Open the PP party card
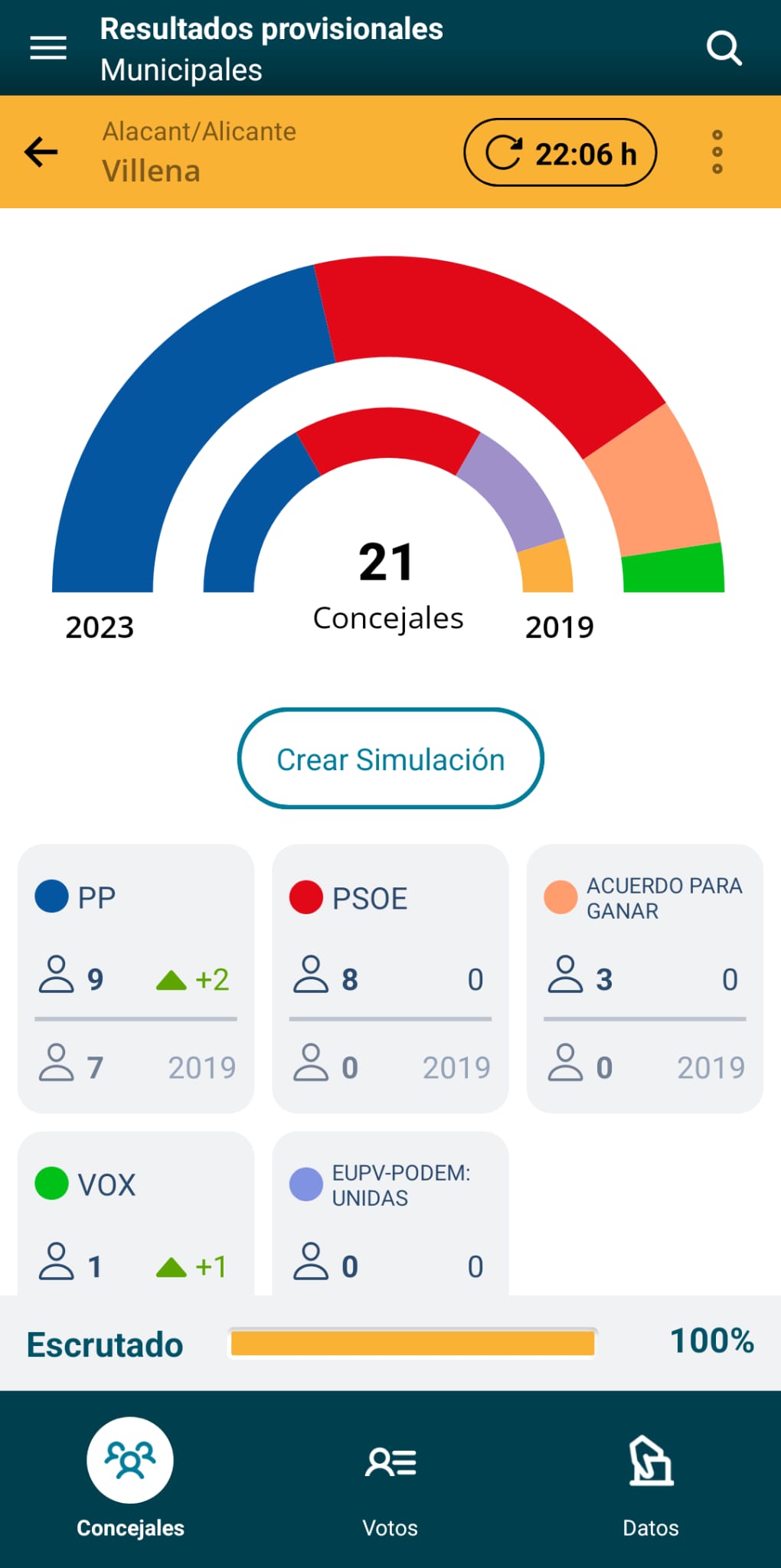The image size is (781, 1568). click(x=136, y=978)
